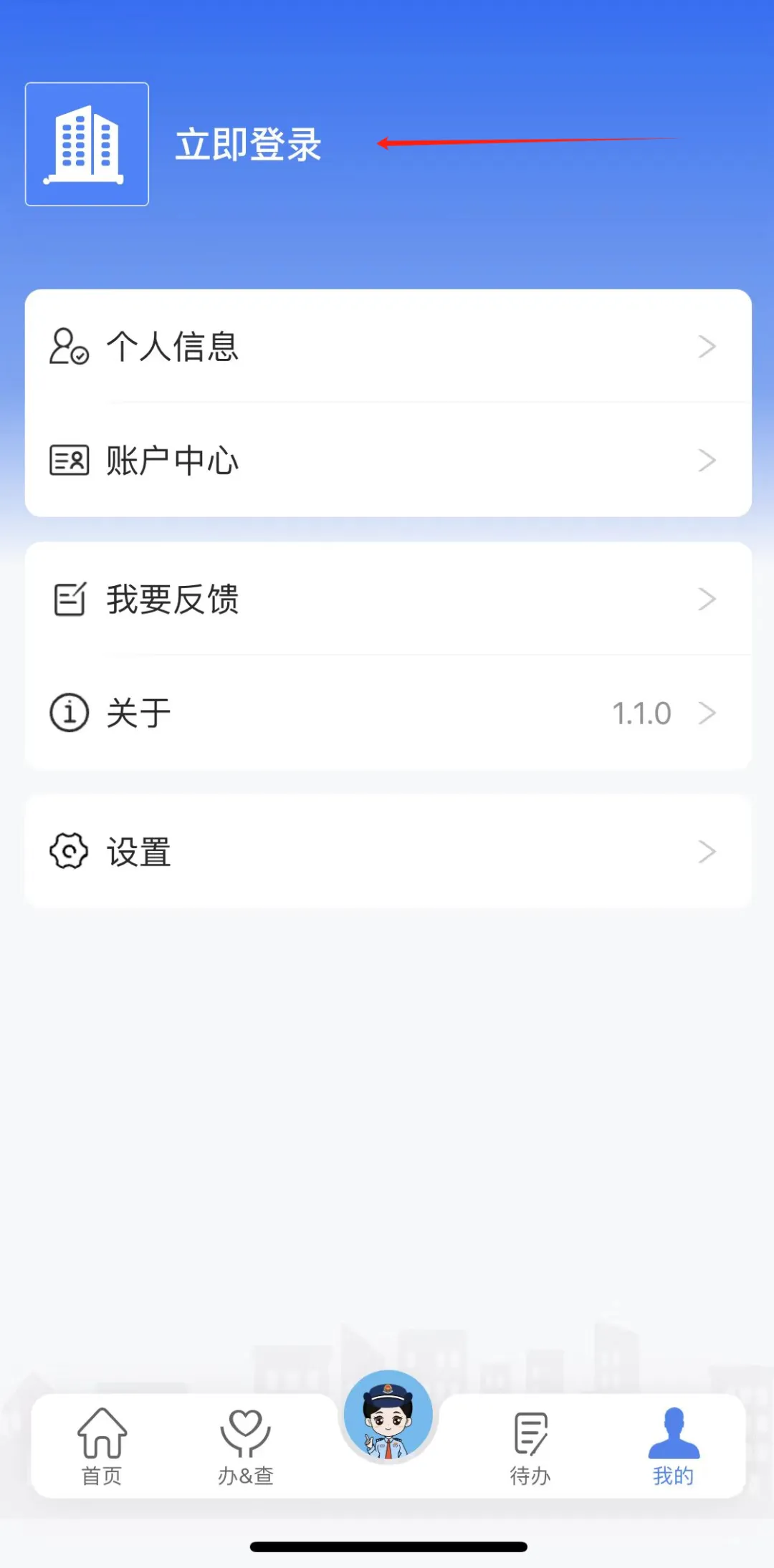Screen dimensions: 774x1568
Task: Tap the police mascot assistant button
Action: click(388, 1415)
